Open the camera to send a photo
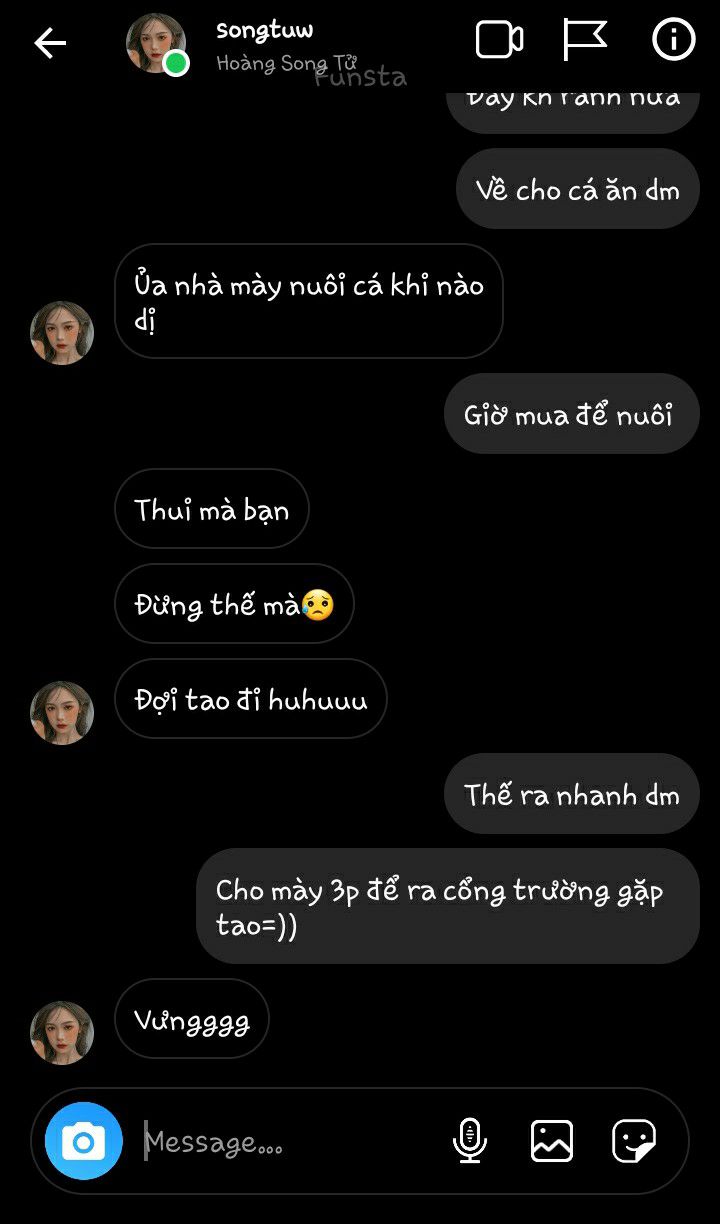 click(x=84, y=1141)
